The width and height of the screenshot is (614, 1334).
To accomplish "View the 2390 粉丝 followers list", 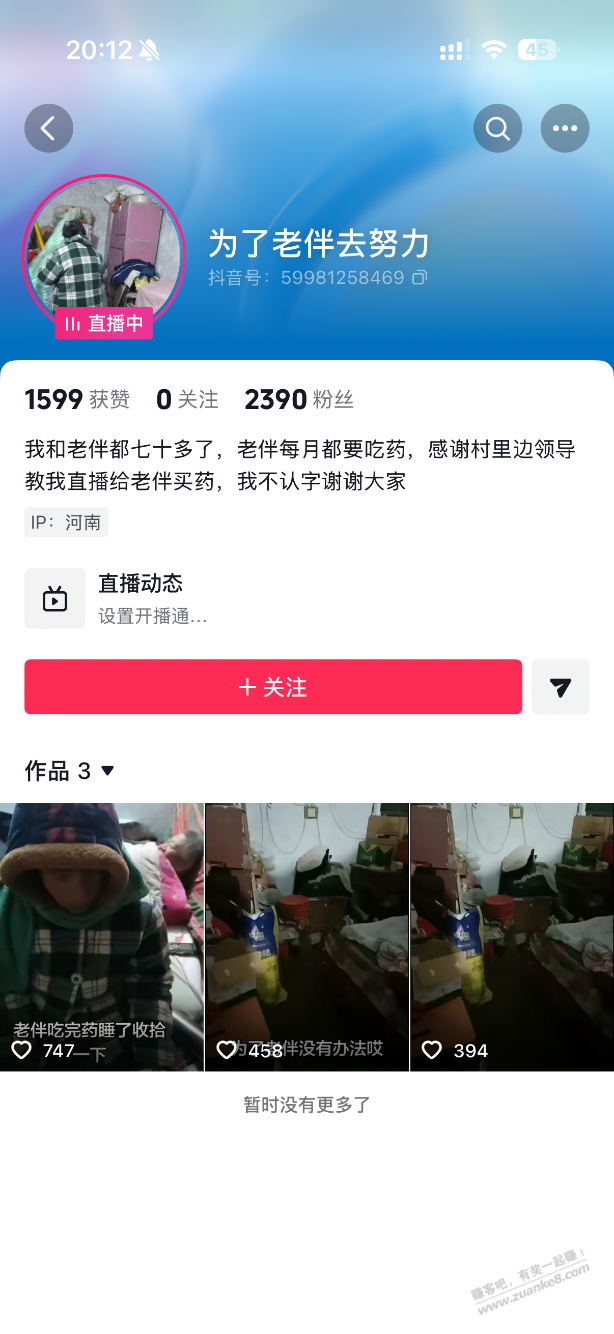I will click(x=299, y=400).
